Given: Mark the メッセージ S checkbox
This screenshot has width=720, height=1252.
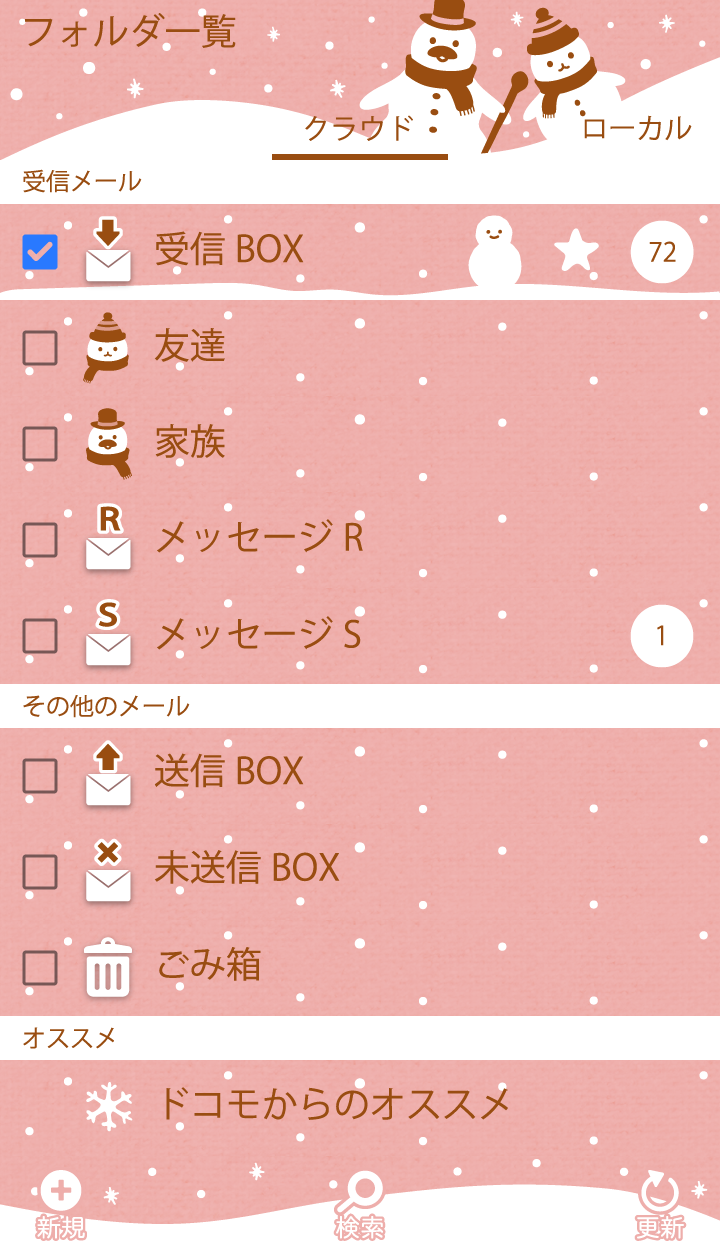Looking at the screenshot, I should tap(40, 636).
